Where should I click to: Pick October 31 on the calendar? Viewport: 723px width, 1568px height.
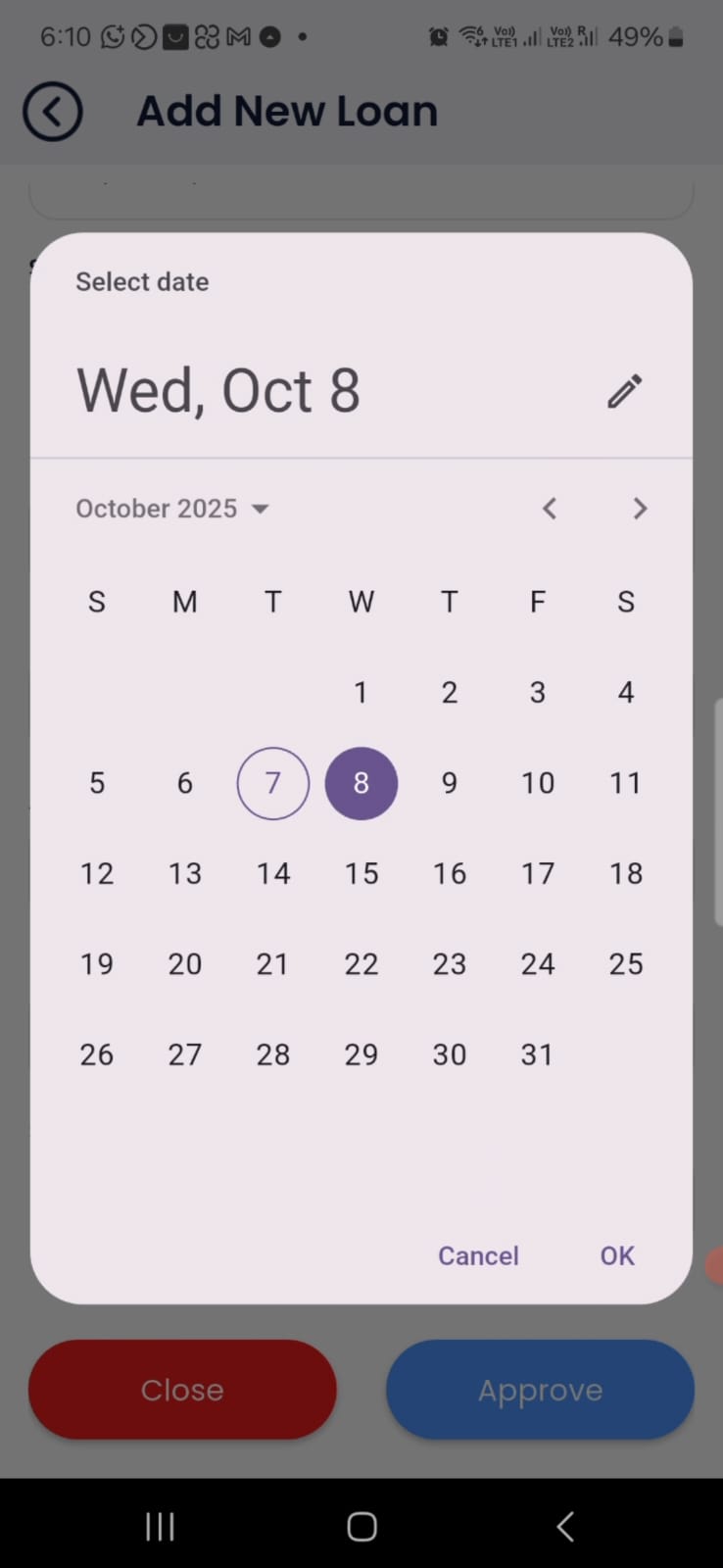click(x=537, y=1054)
